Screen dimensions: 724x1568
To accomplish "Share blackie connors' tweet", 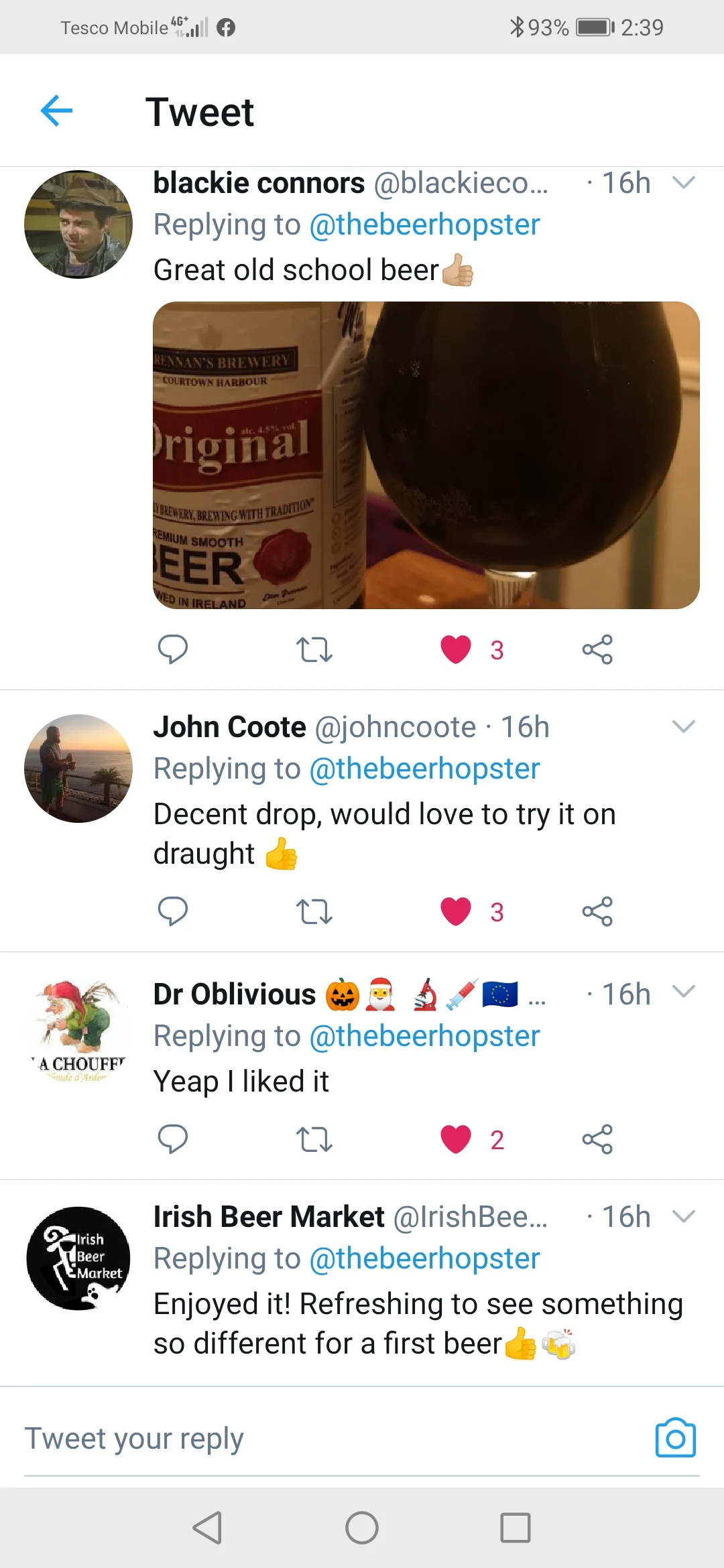I will (597, 649).
